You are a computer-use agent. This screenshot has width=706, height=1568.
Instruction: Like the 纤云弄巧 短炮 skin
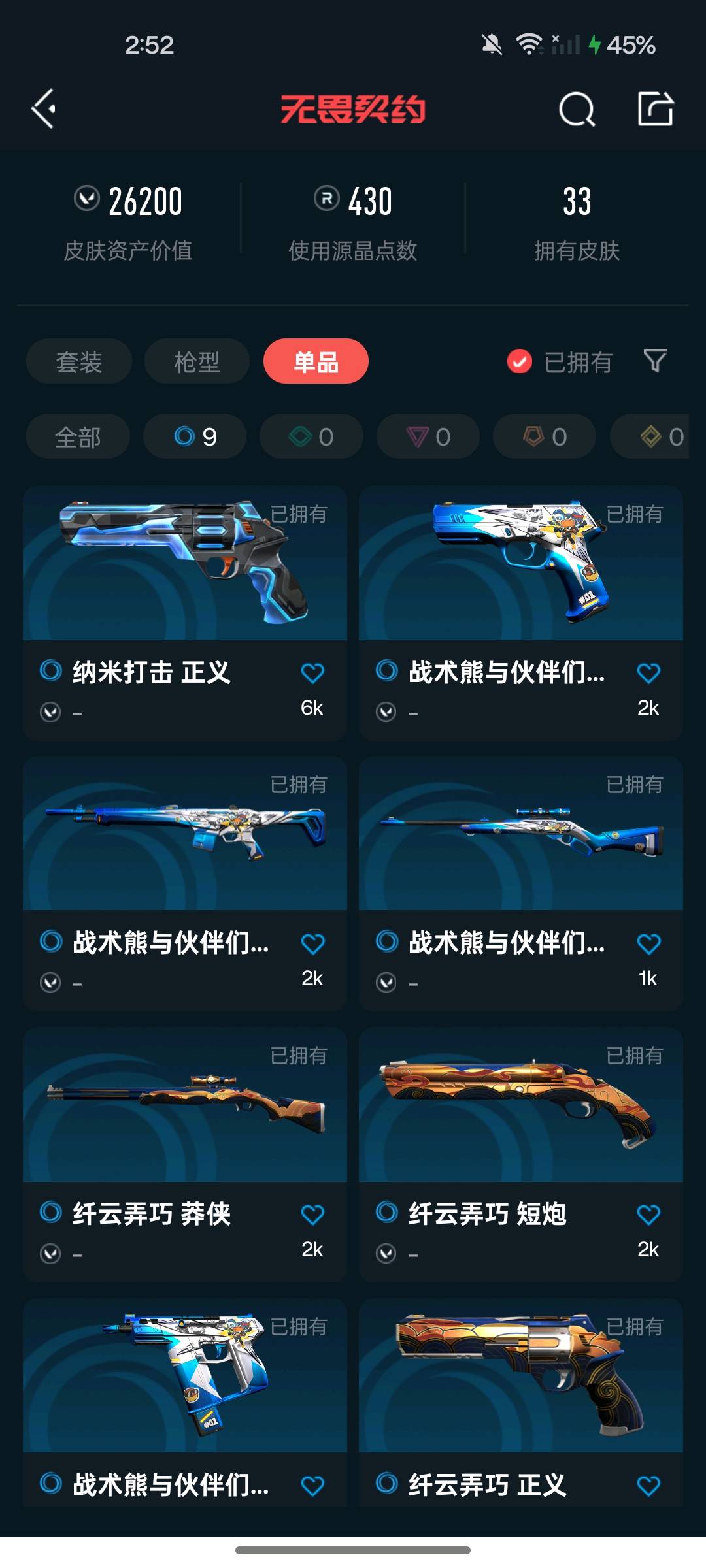pos(648,1215)
